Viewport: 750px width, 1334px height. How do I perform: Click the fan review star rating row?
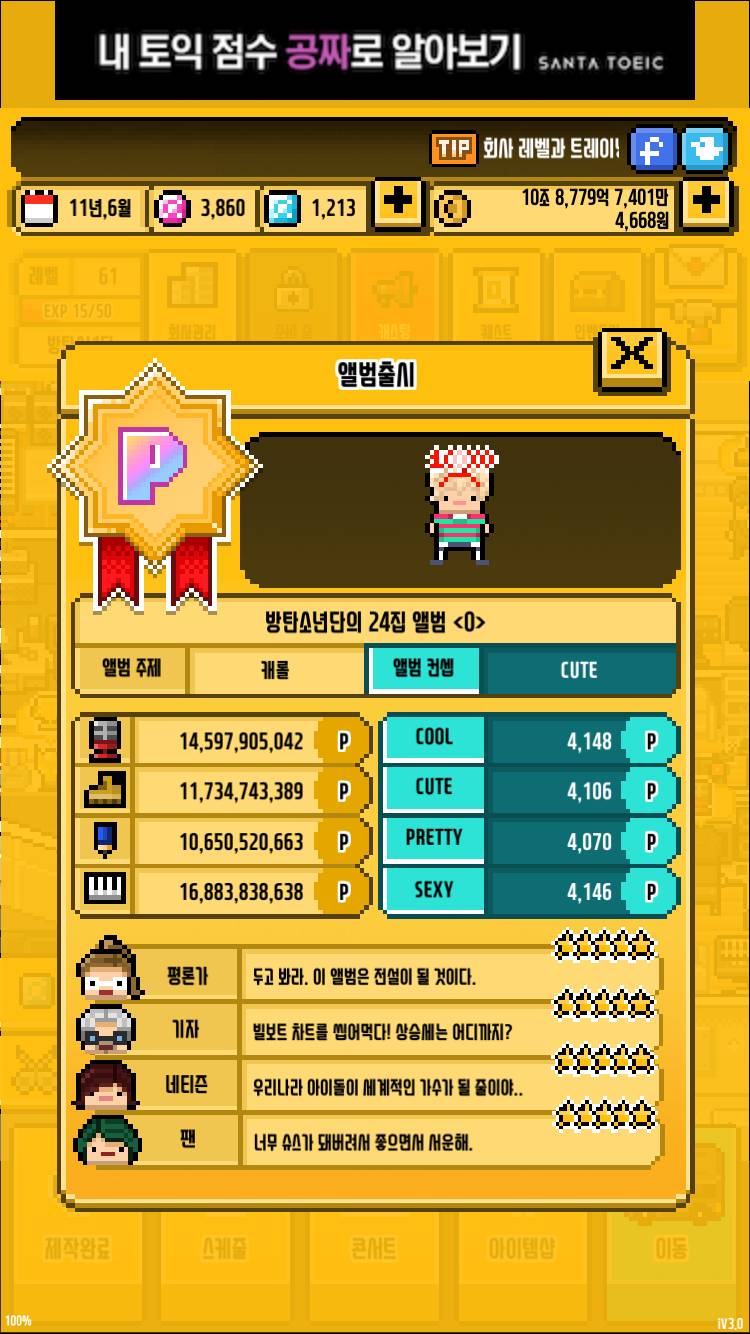pyautogui.click(x=604, y=1114)
